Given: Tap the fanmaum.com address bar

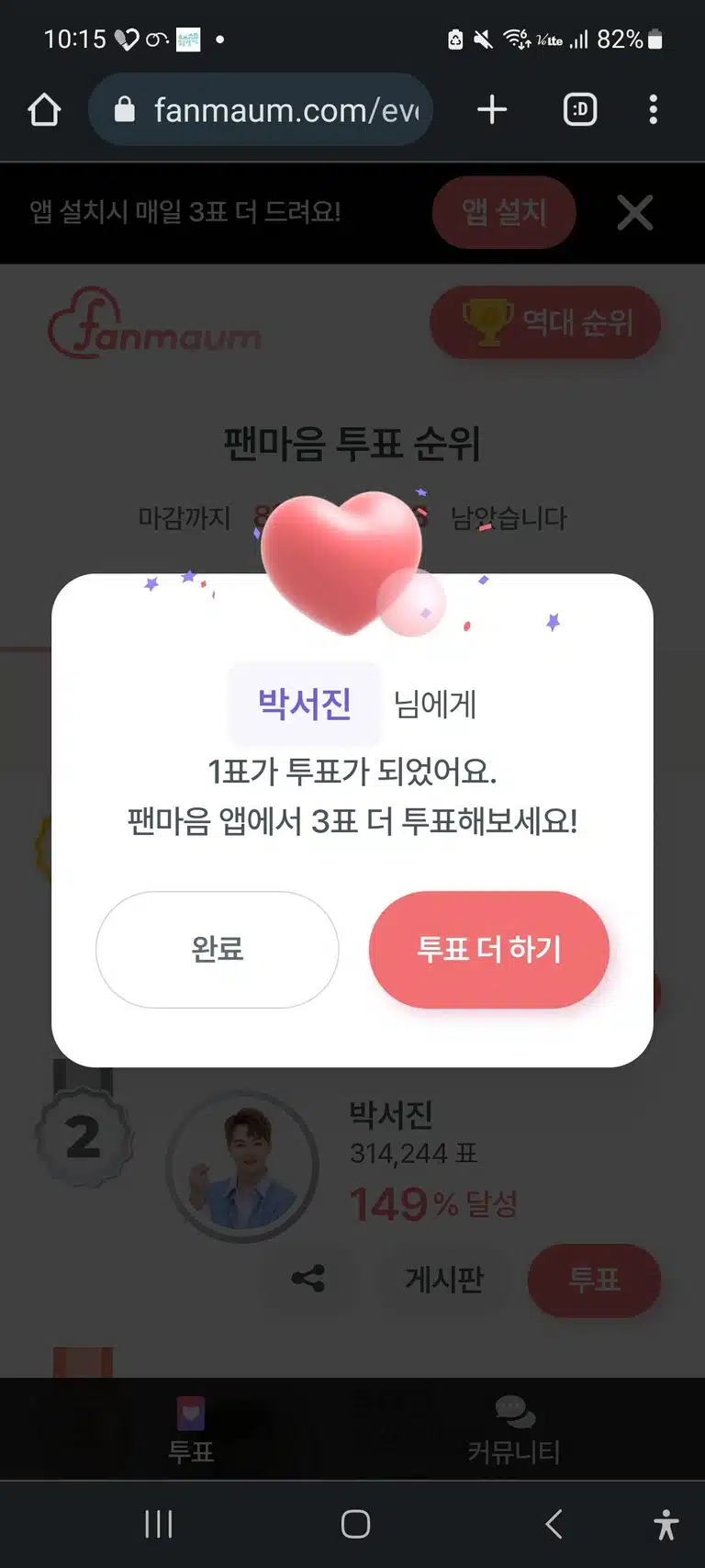Looking at the screenshot, I should coord(261,110).
